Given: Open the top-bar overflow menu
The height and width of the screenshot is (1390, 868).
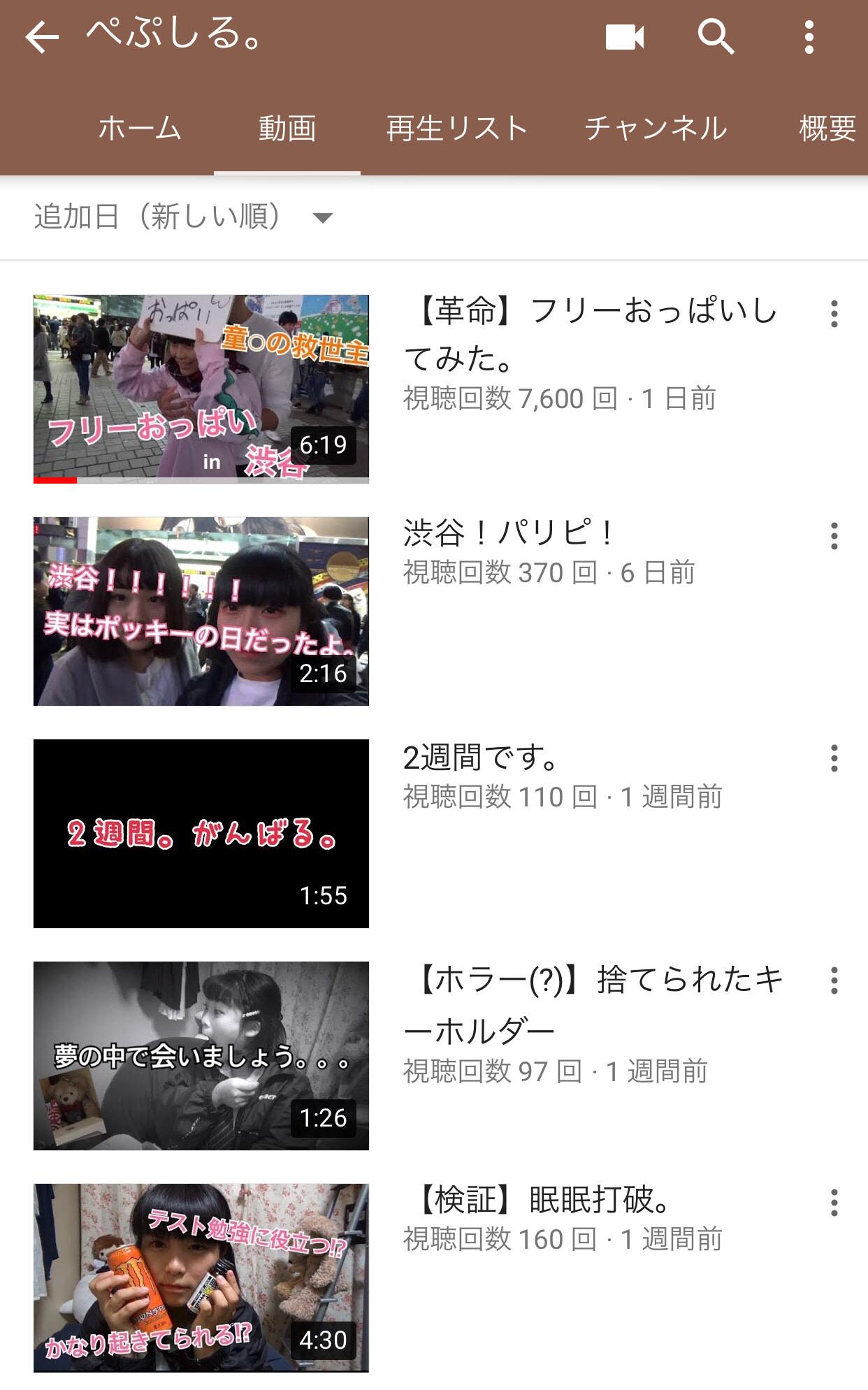Looking at the screenshot, I should coord(809,37).
